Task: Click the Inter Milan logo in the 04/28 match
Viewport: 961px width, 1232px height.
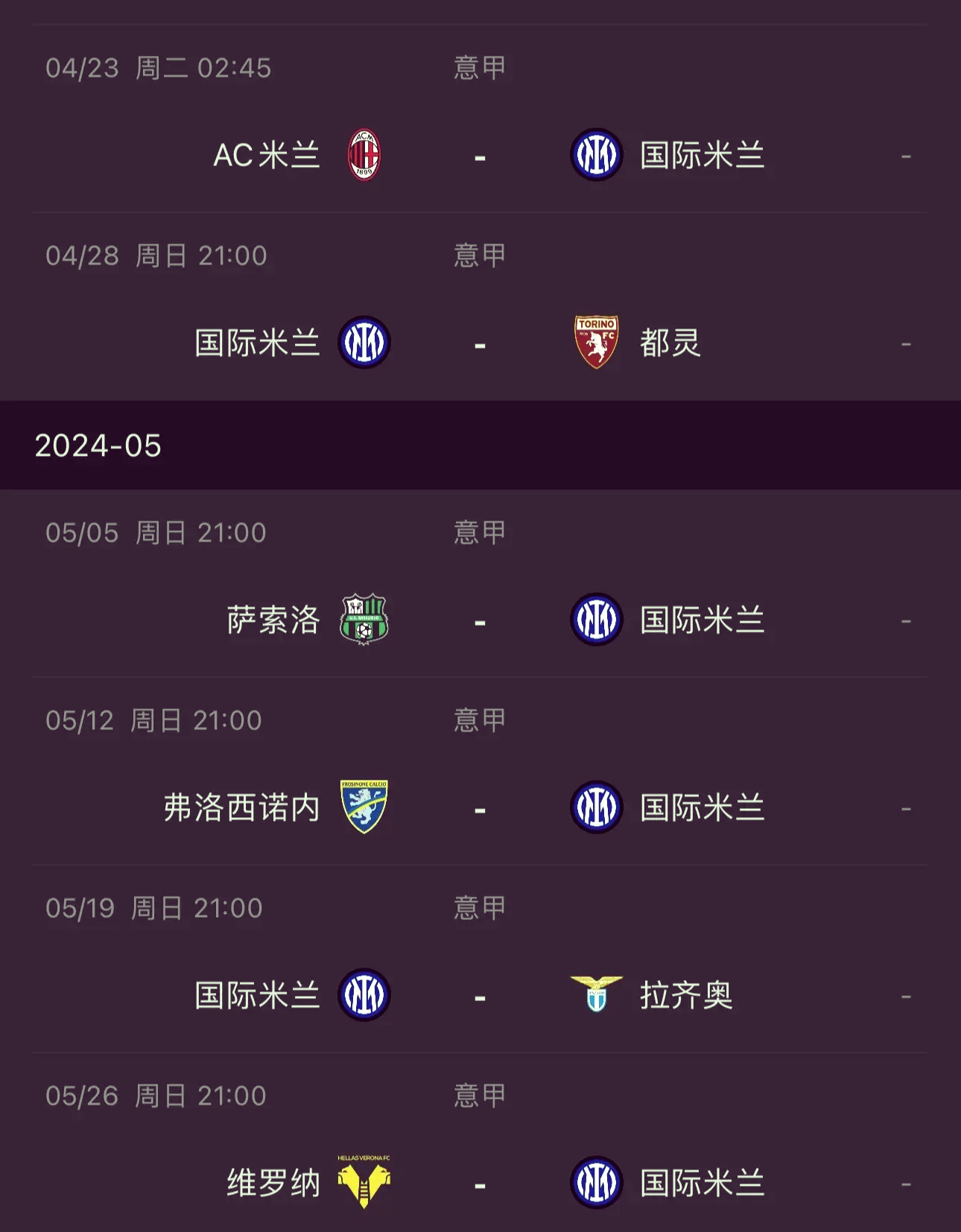Action: pos(365,343)
